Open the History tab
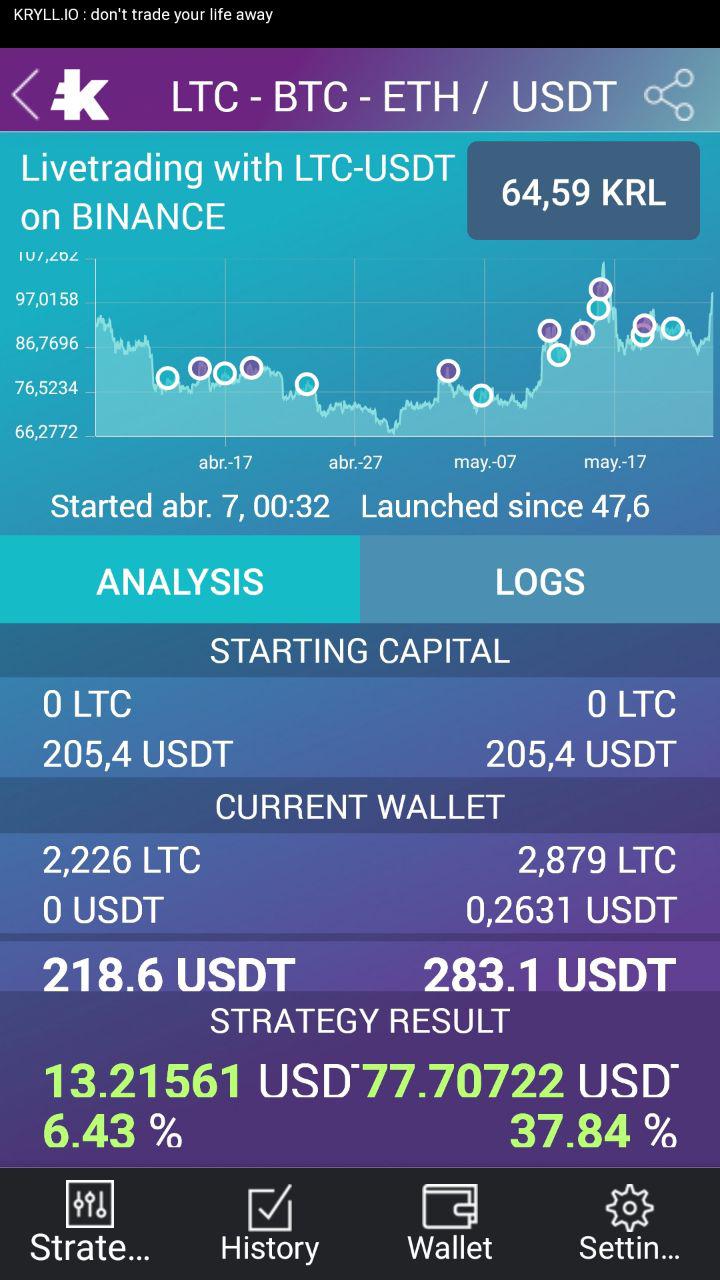Screen dimensions: 720x1280 tap(270, 1223)
